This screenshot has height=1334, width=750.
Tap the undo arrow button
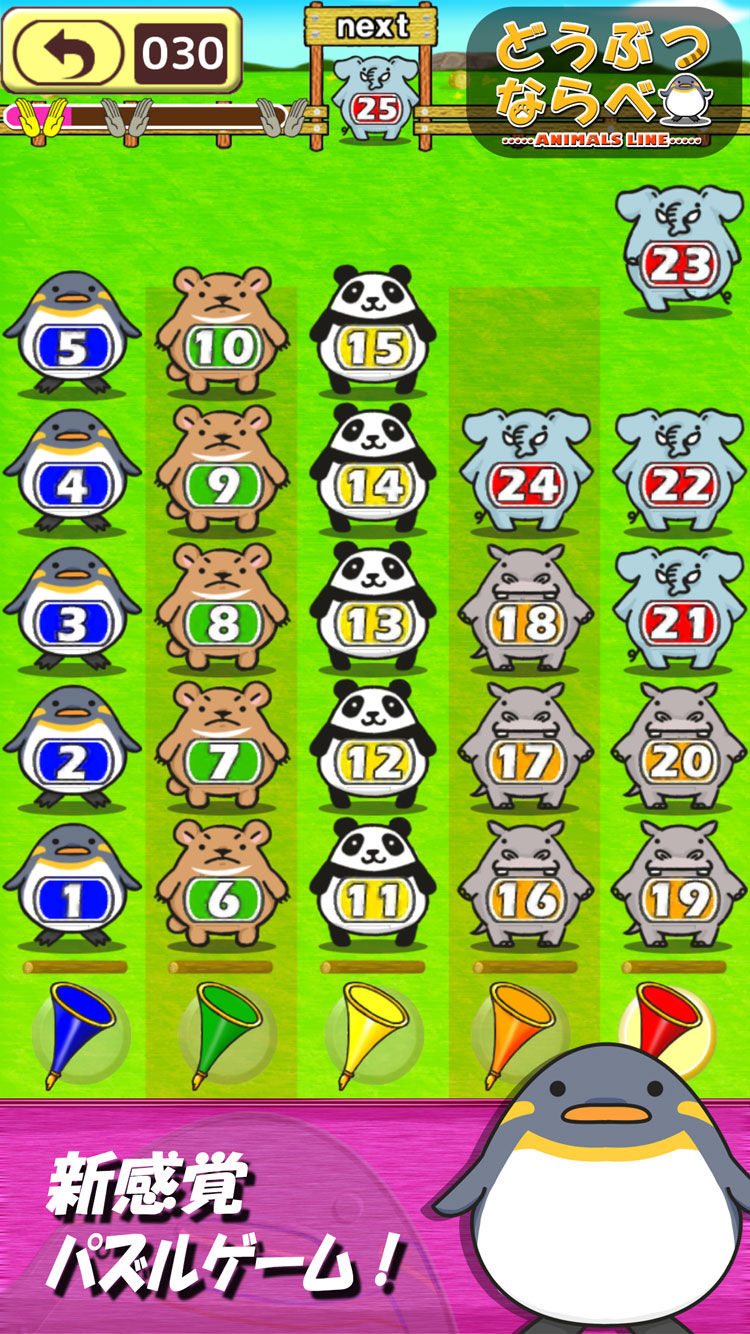70,49
